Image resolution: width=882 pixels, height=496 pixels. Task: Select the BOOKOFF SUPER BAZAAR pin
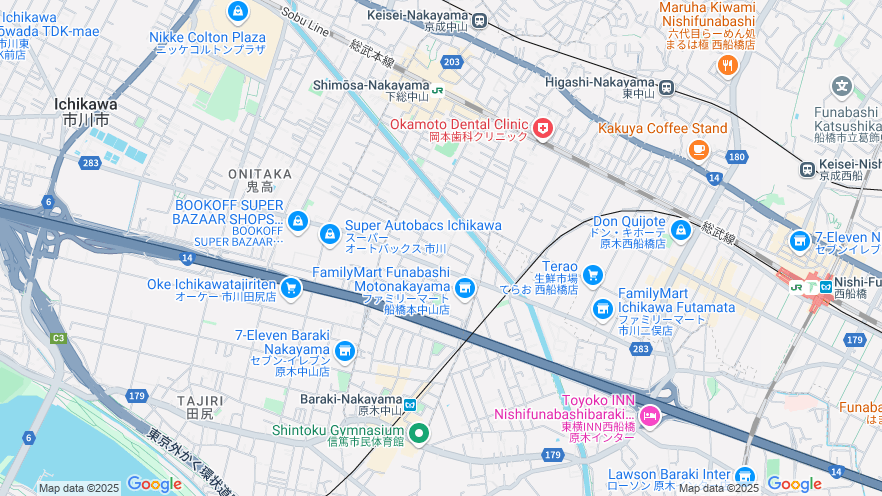[x=297, y=221]
